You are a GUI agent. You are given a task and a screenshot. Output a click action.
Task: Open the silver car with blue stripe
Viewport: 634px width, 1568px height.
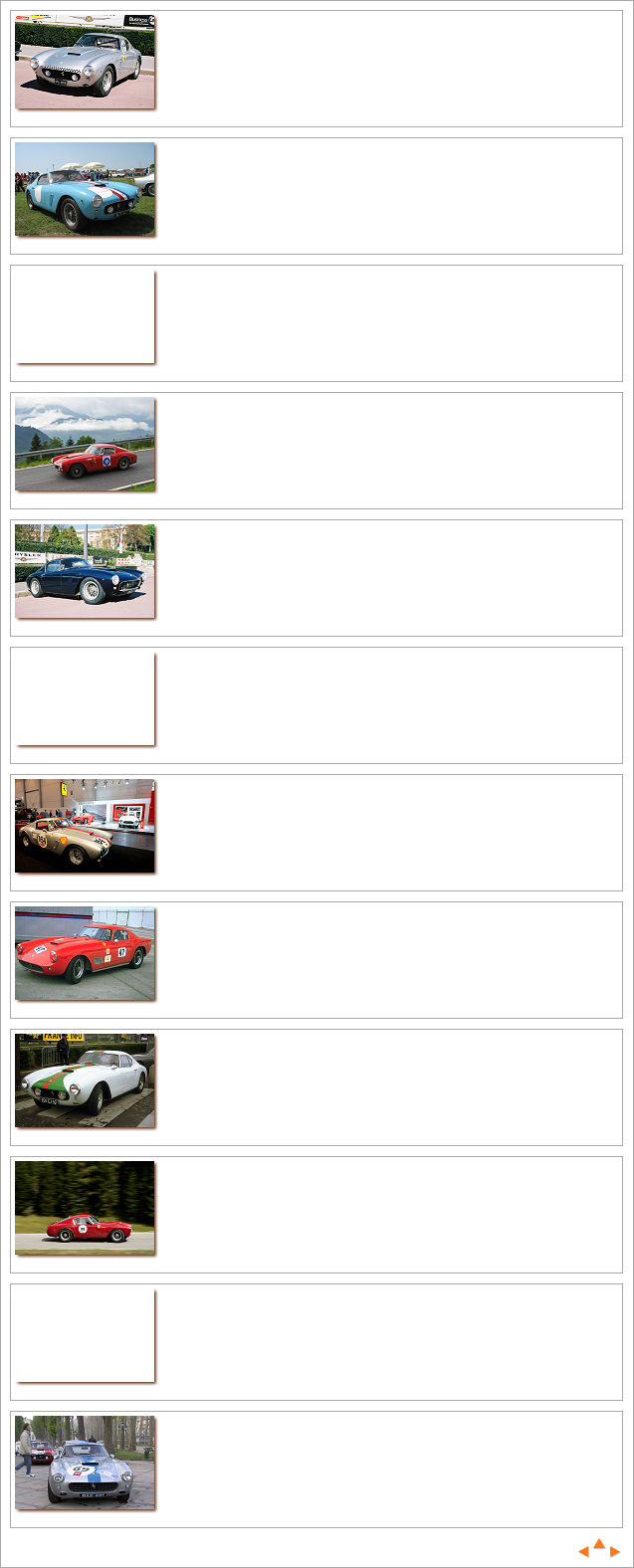click(x=86, y=1463)
